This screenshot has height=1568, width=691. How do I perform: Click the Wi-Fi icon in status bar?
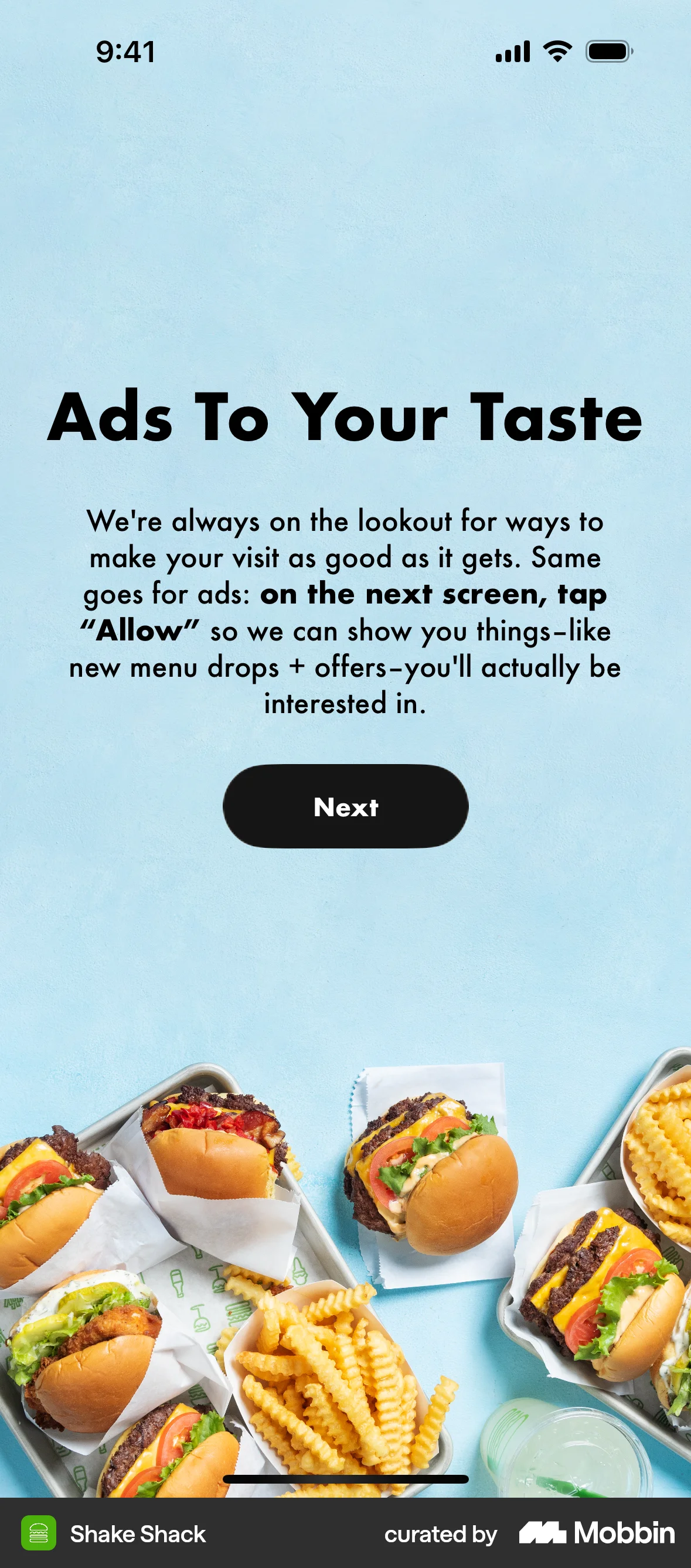coord(557,52)
